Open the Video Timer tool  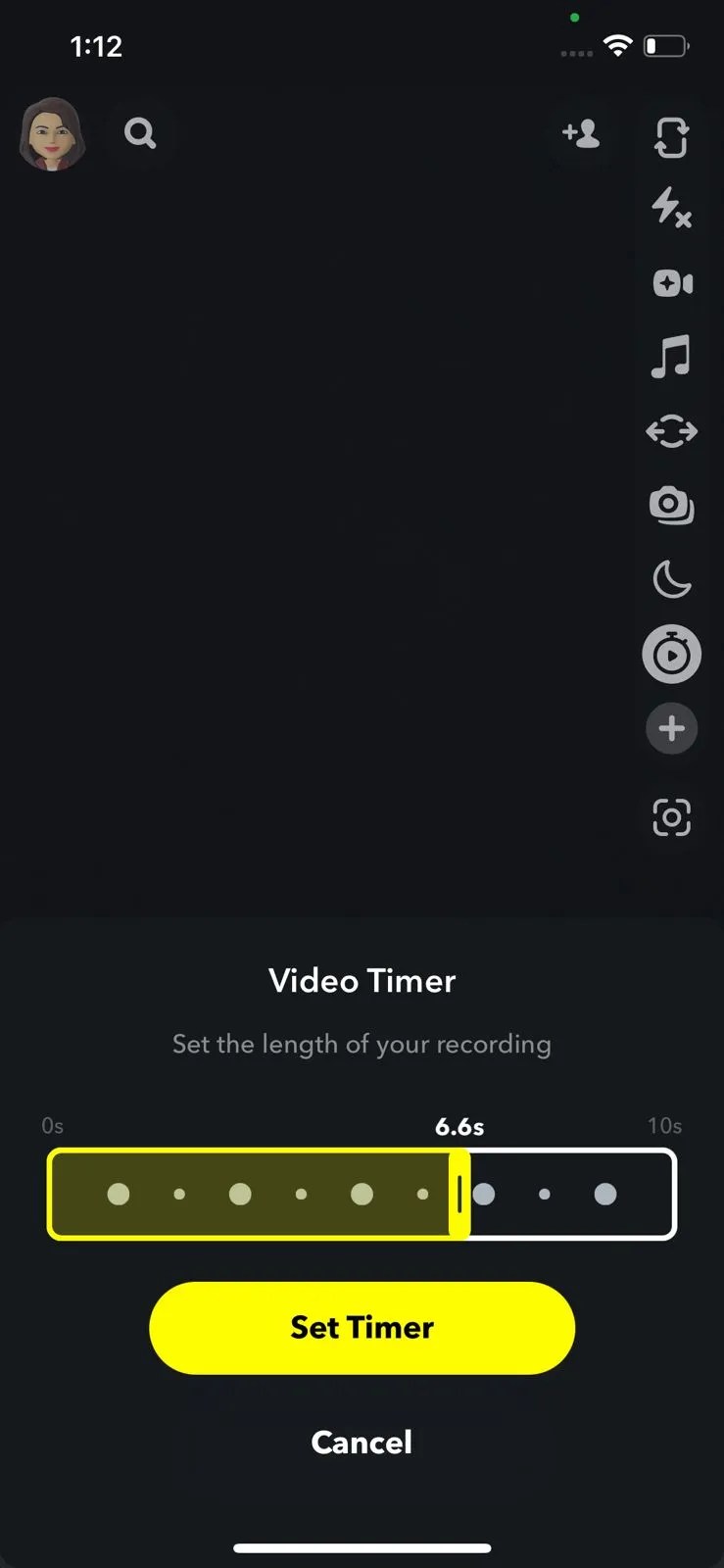point(671,653)
